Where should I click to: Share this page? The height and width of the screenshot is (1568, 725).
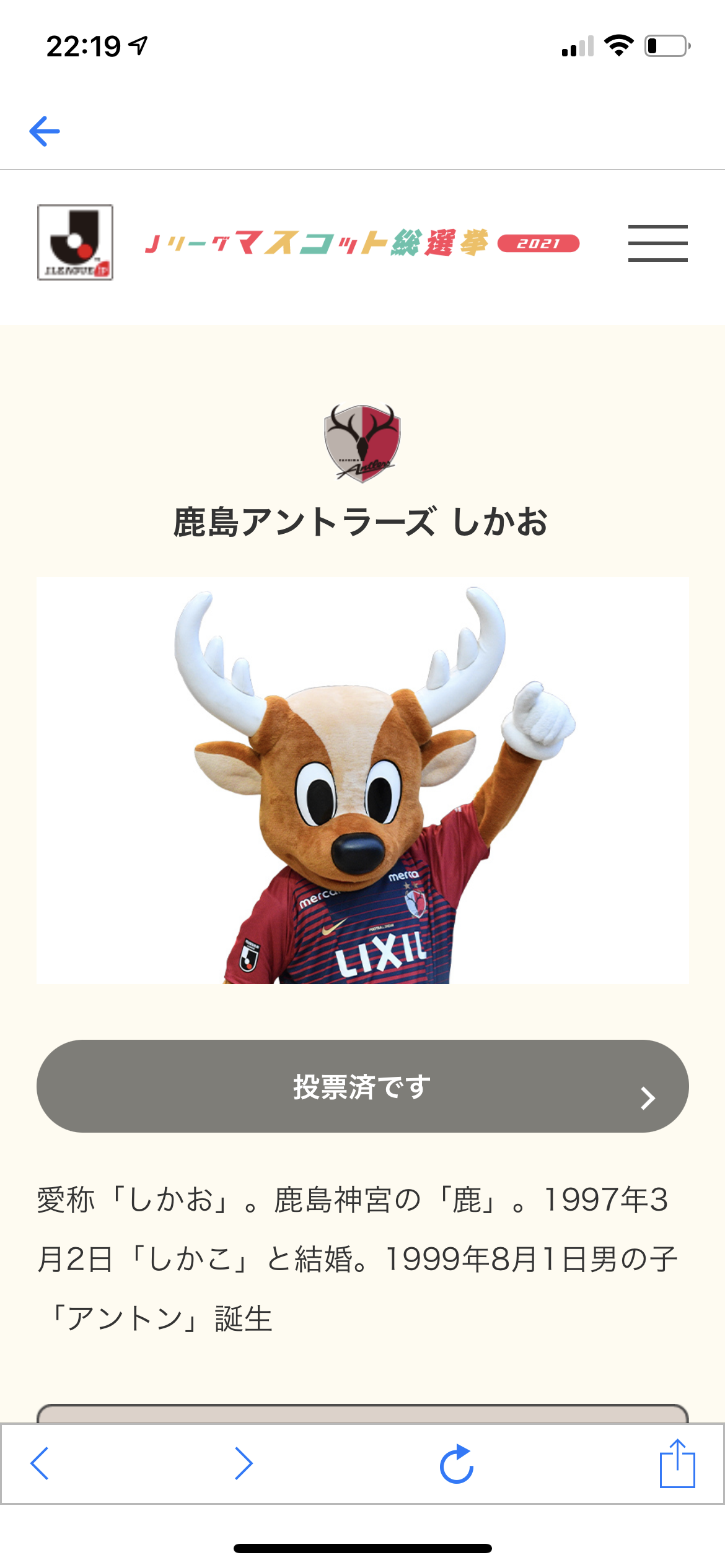pos(677,1464)
